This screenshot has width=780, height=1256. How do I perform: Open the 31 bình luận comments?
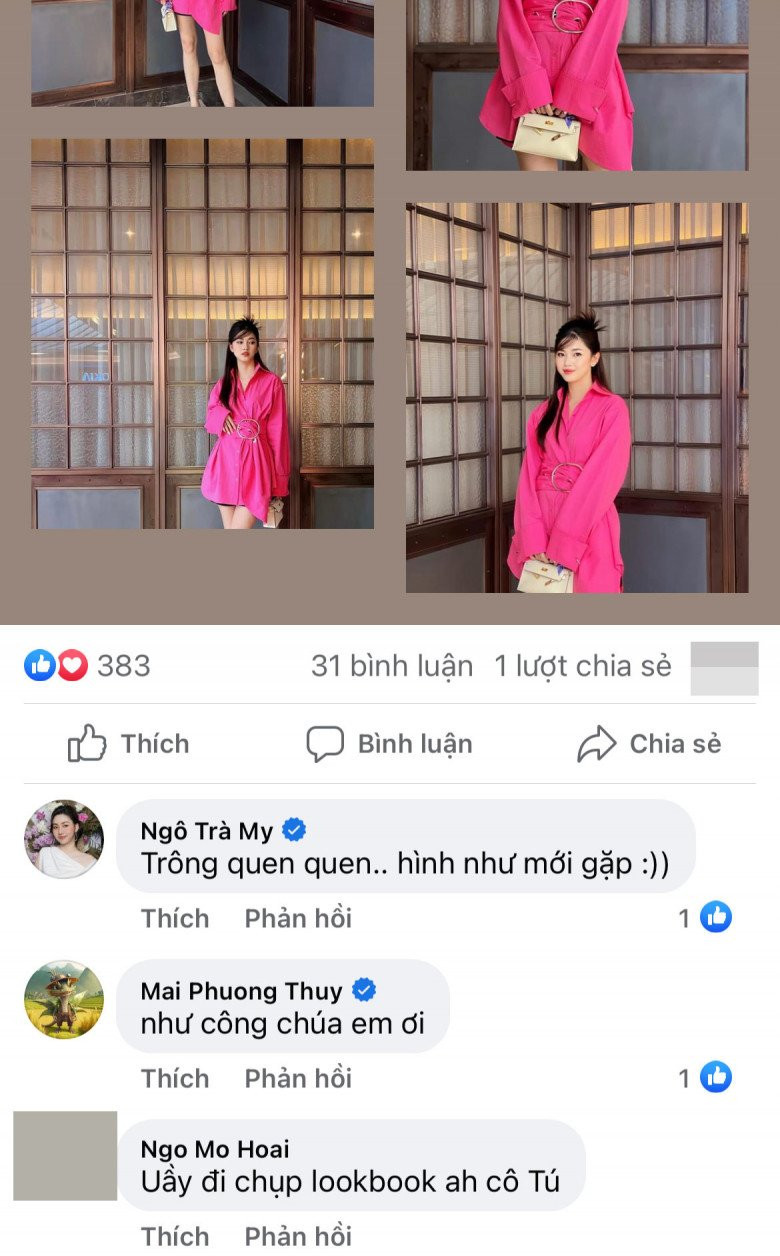pos(391,666)
